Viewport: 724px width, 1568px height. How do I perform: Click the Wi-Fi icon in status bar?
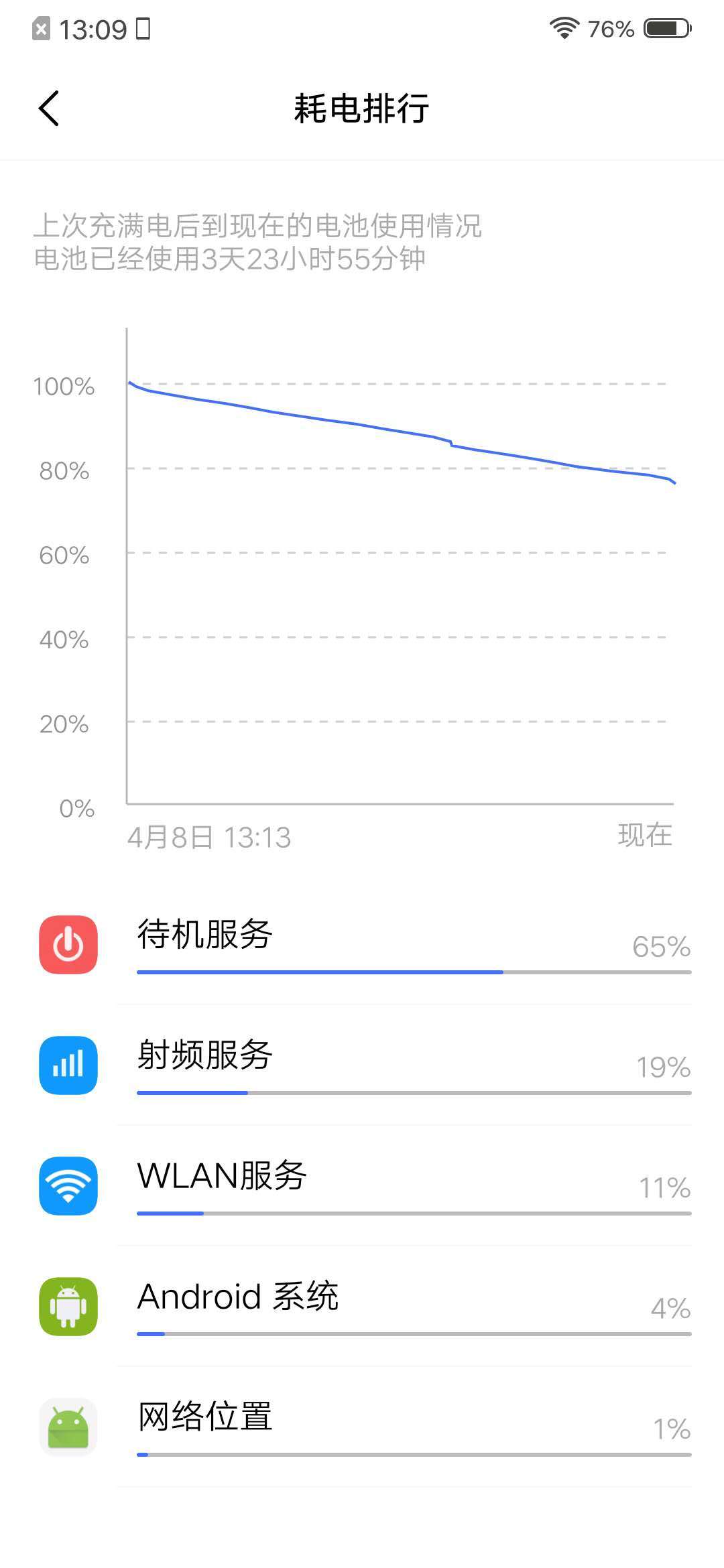tap(563, 28)
